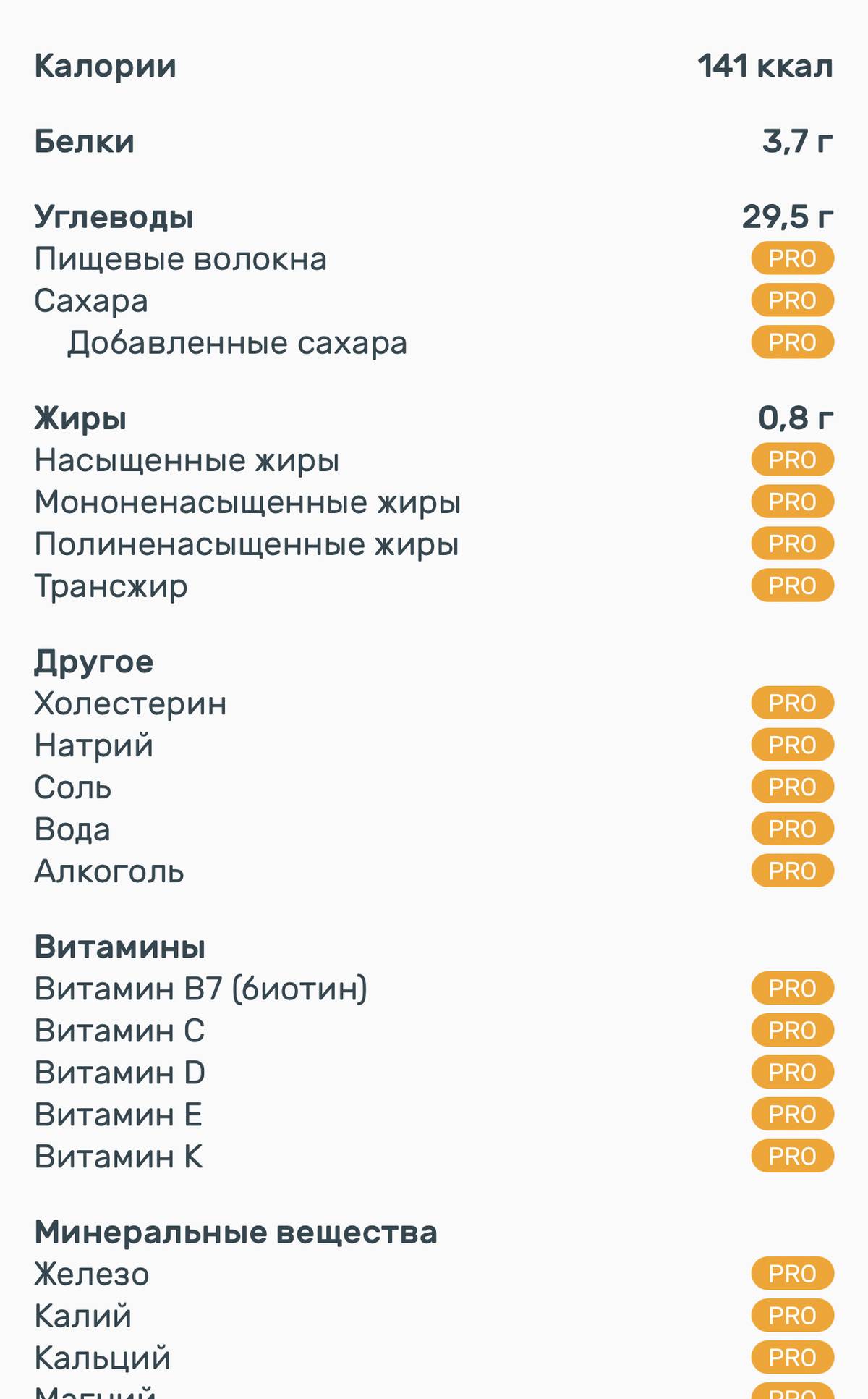Screen dimensions: 868x1399
Task: Open the PRO badge for Витамин K
Action: coord(792,1156)
